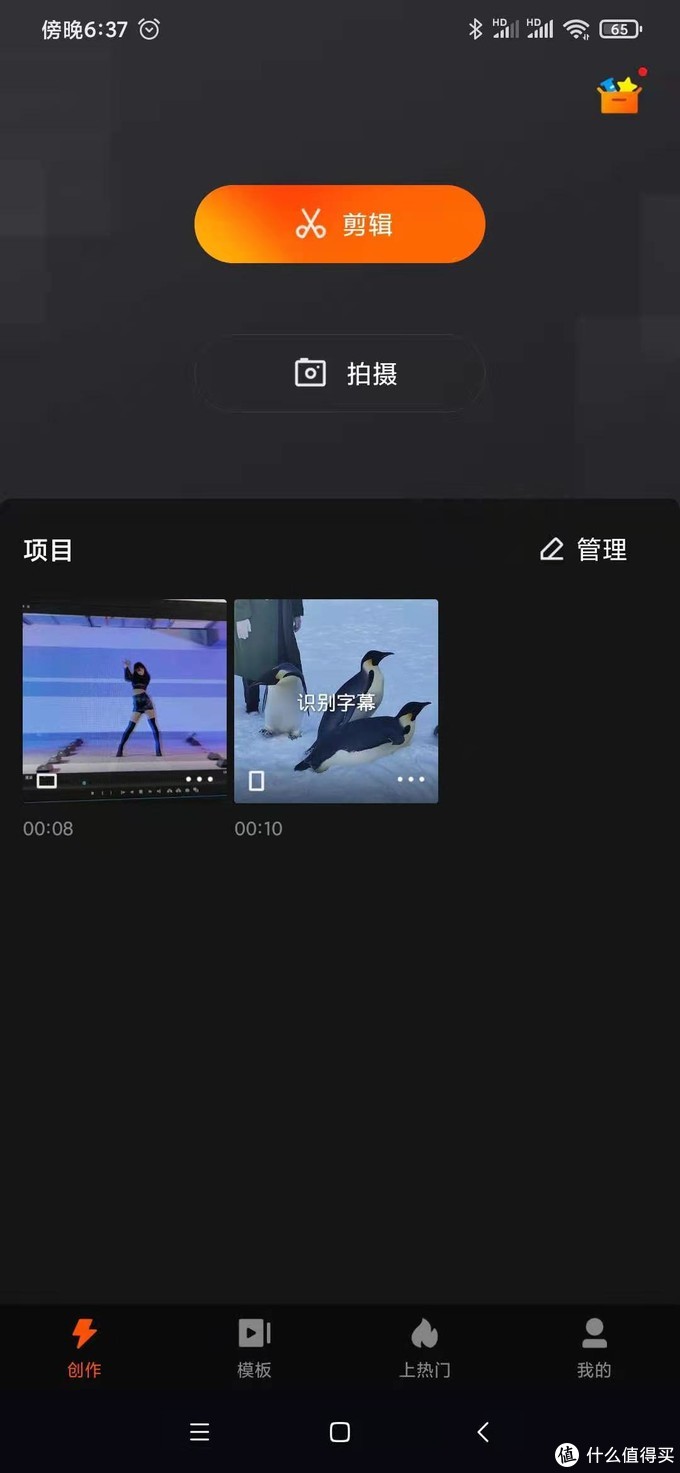Go to the 我的 profile tab
This screenshot has height=1473, width=680.
[594, 1348]
